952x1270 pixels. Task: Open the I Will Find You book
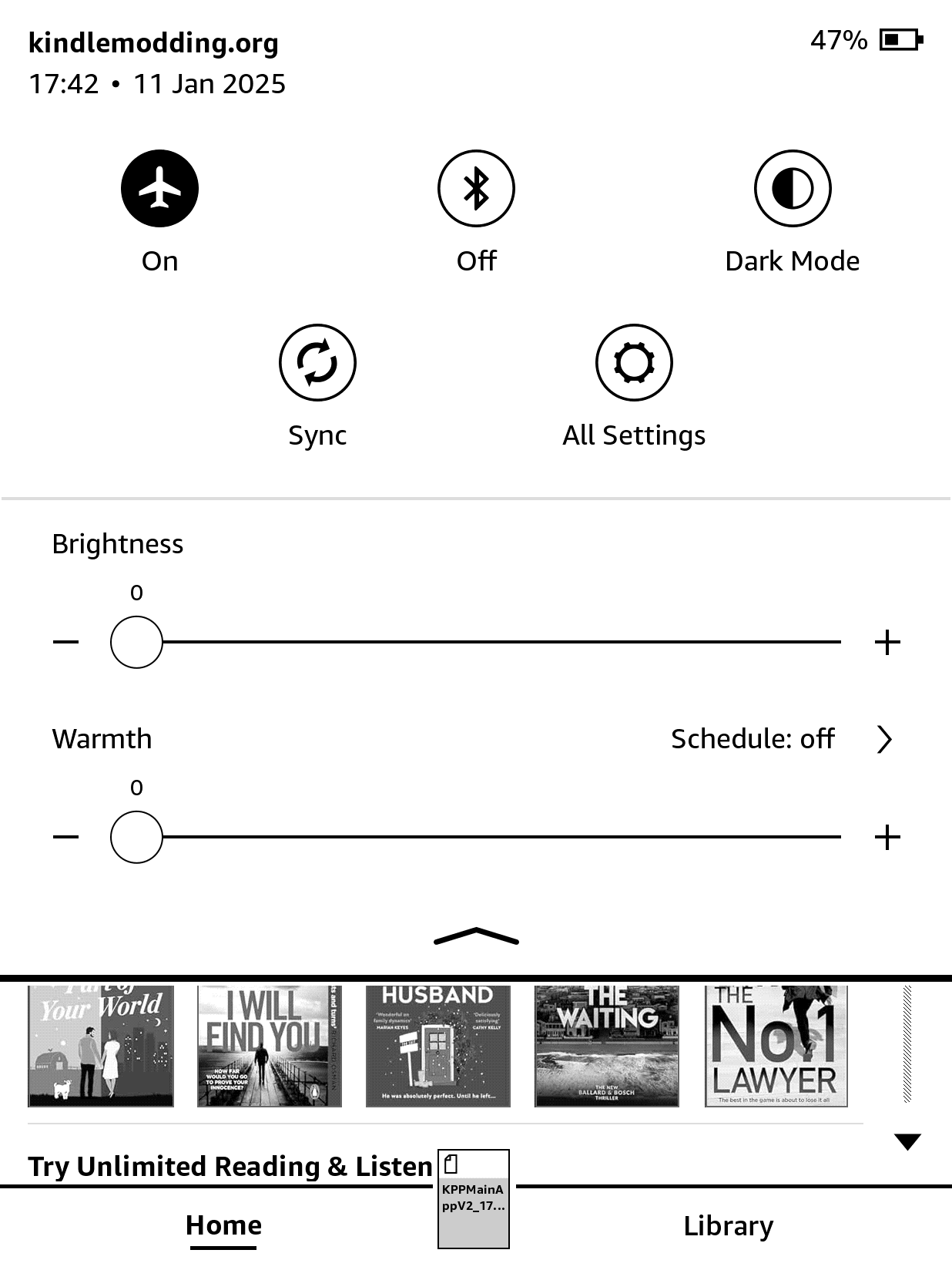[x=269, y=1046]
